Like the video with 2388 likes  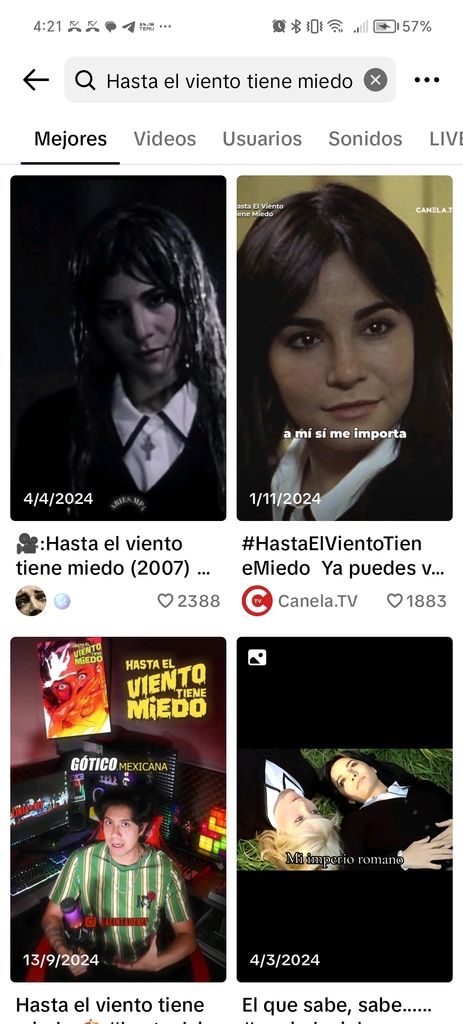tap(166, 601)
